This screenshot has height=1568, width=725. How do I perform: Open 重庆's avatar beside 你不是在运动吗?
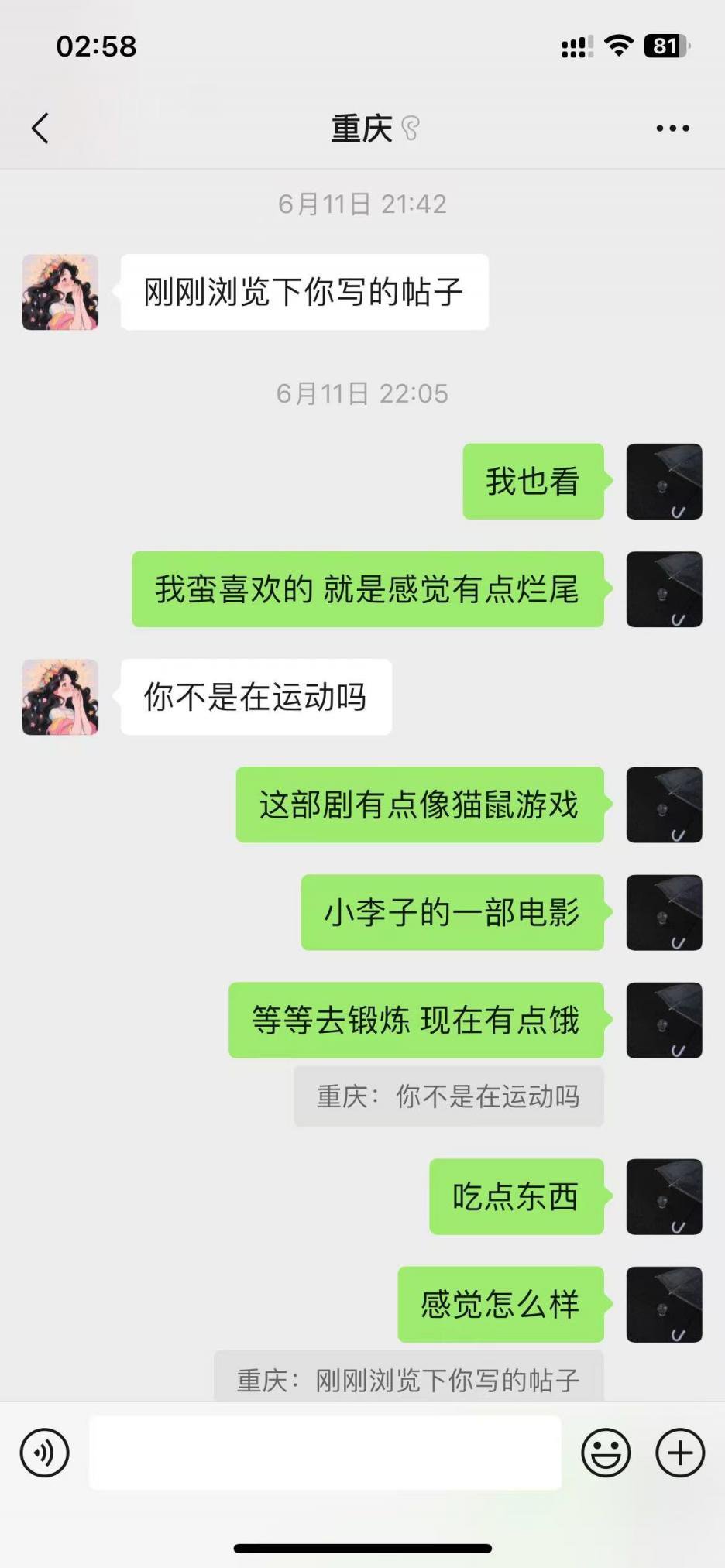[x=60, y=697]
